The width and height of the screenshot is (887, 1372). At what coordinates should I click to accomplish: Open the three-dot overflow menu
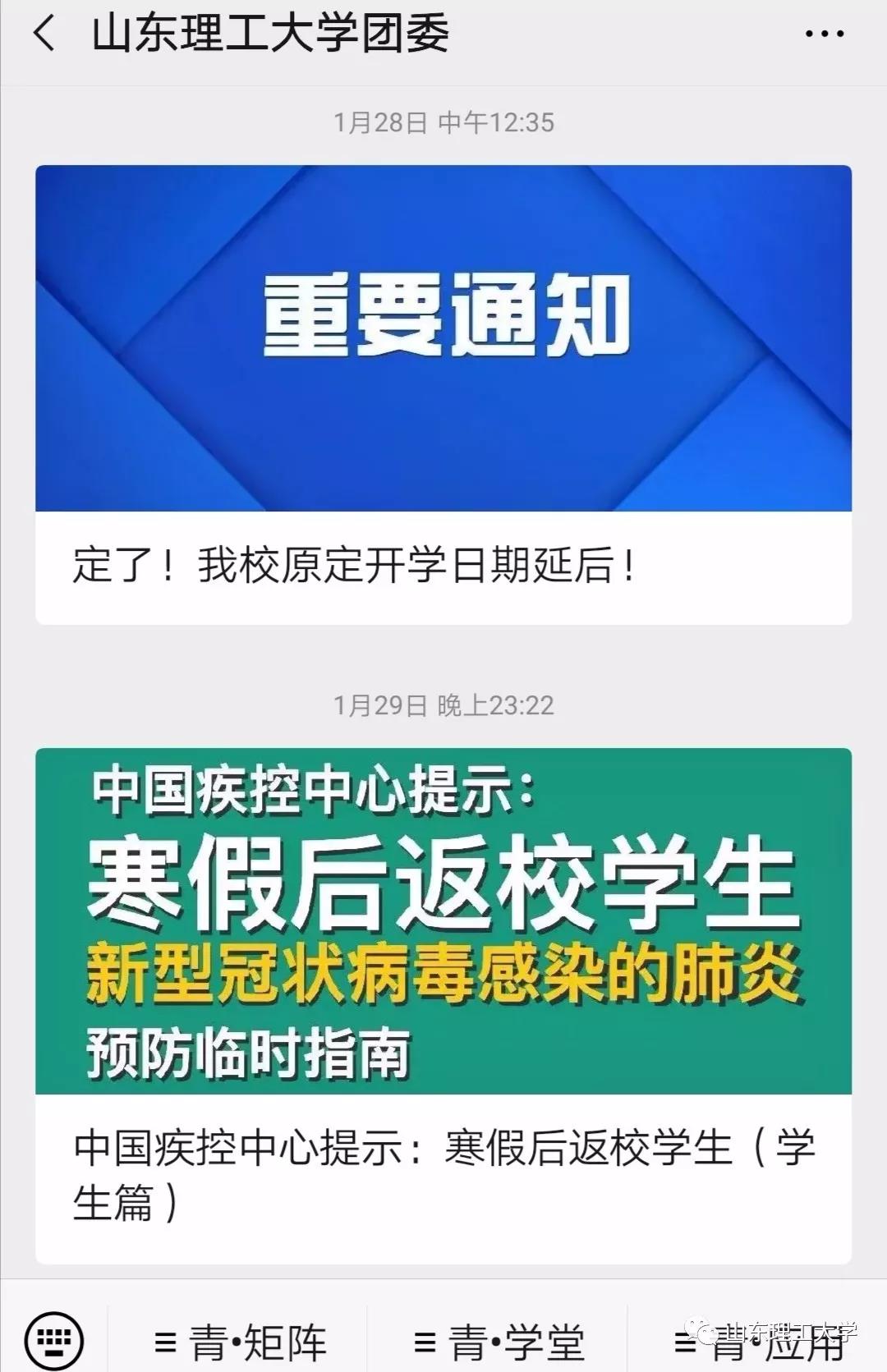(x=824, y=34)
